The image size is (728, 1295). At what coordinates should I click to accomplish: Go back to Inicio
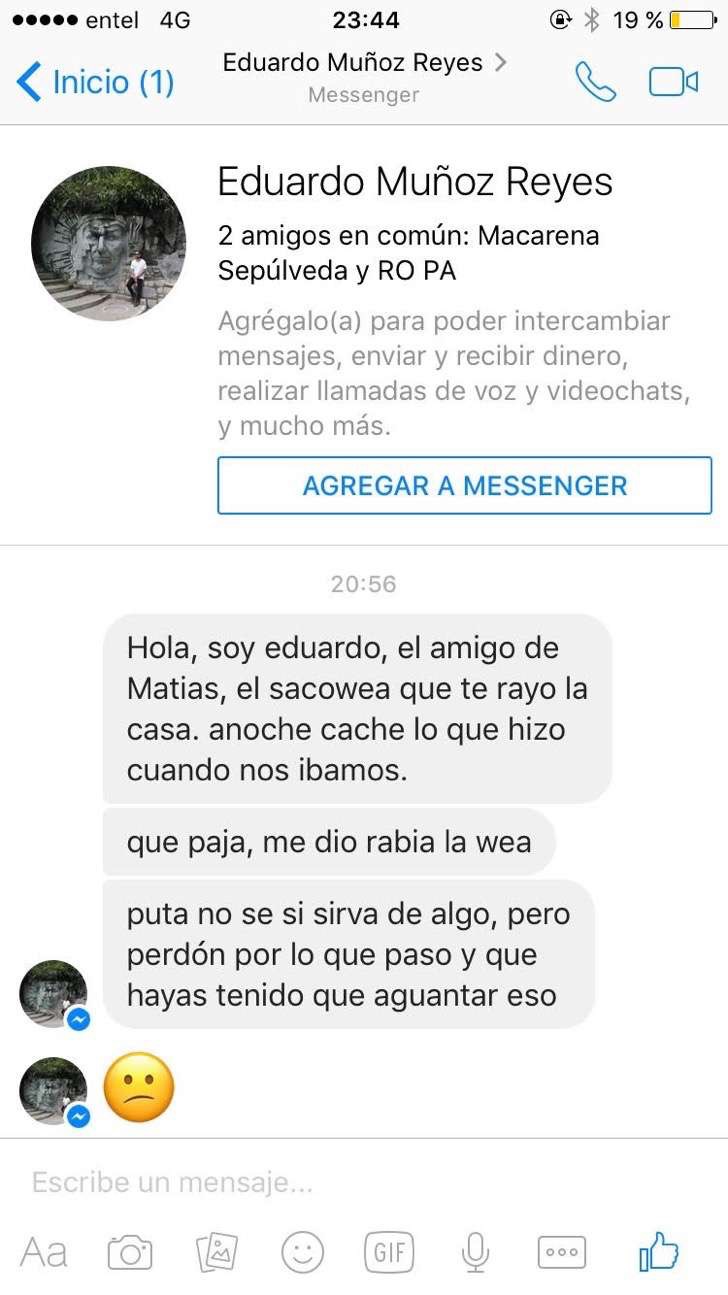(x=95, y=81)
